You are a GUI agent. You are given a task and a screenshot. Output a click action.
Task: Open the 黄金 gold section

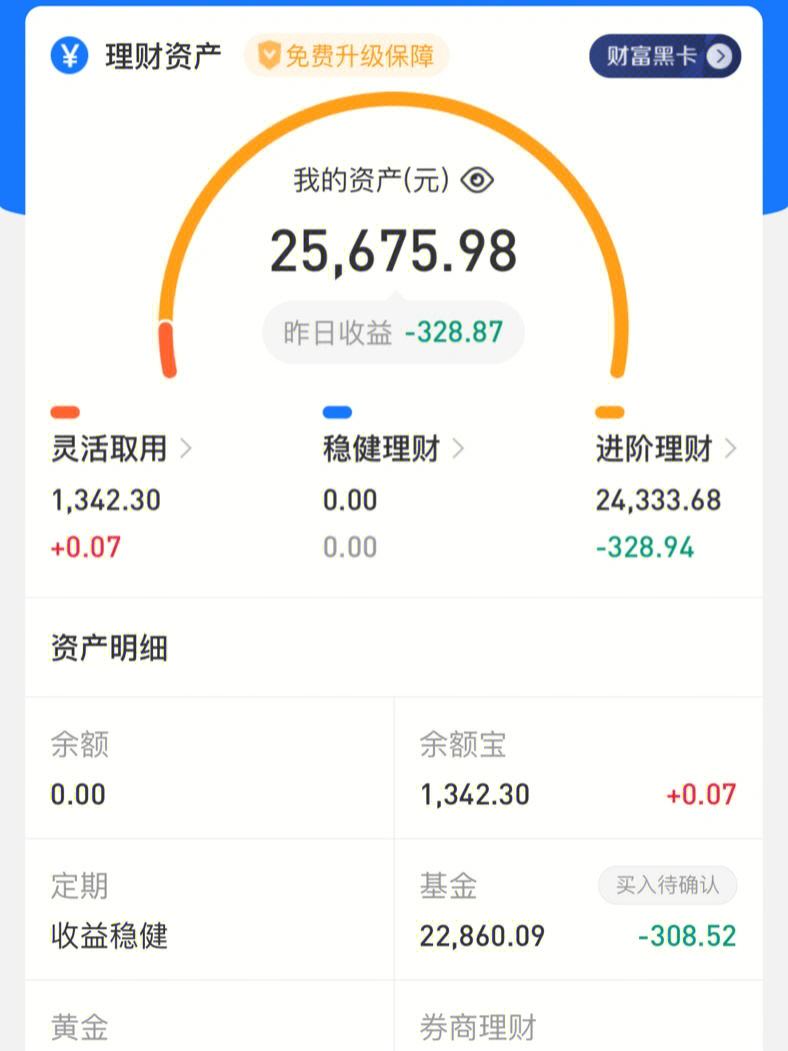[x=209, y=1026]
